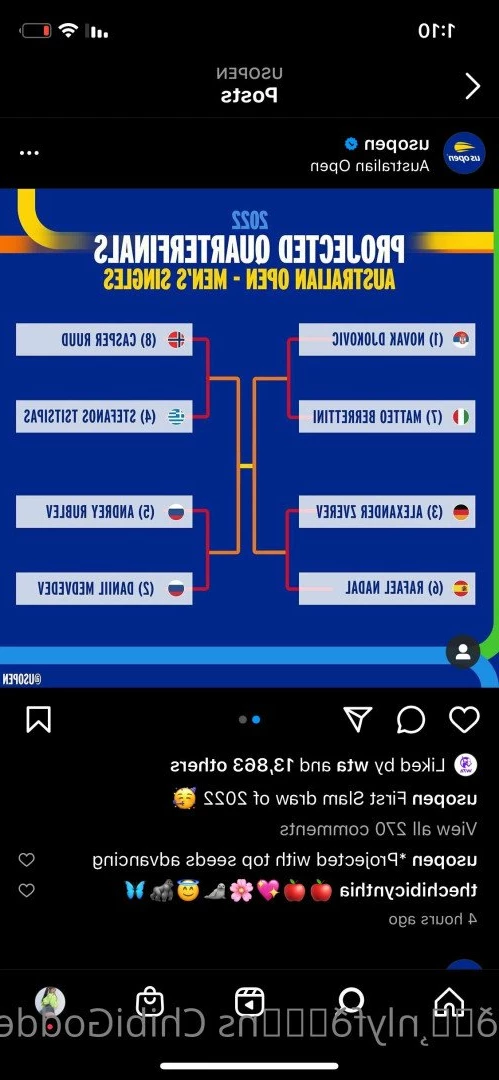Screen dimensions: 499x1080
Task: Like usopen's comment about top seeds advancing
Action: click(x=26, y=860)
